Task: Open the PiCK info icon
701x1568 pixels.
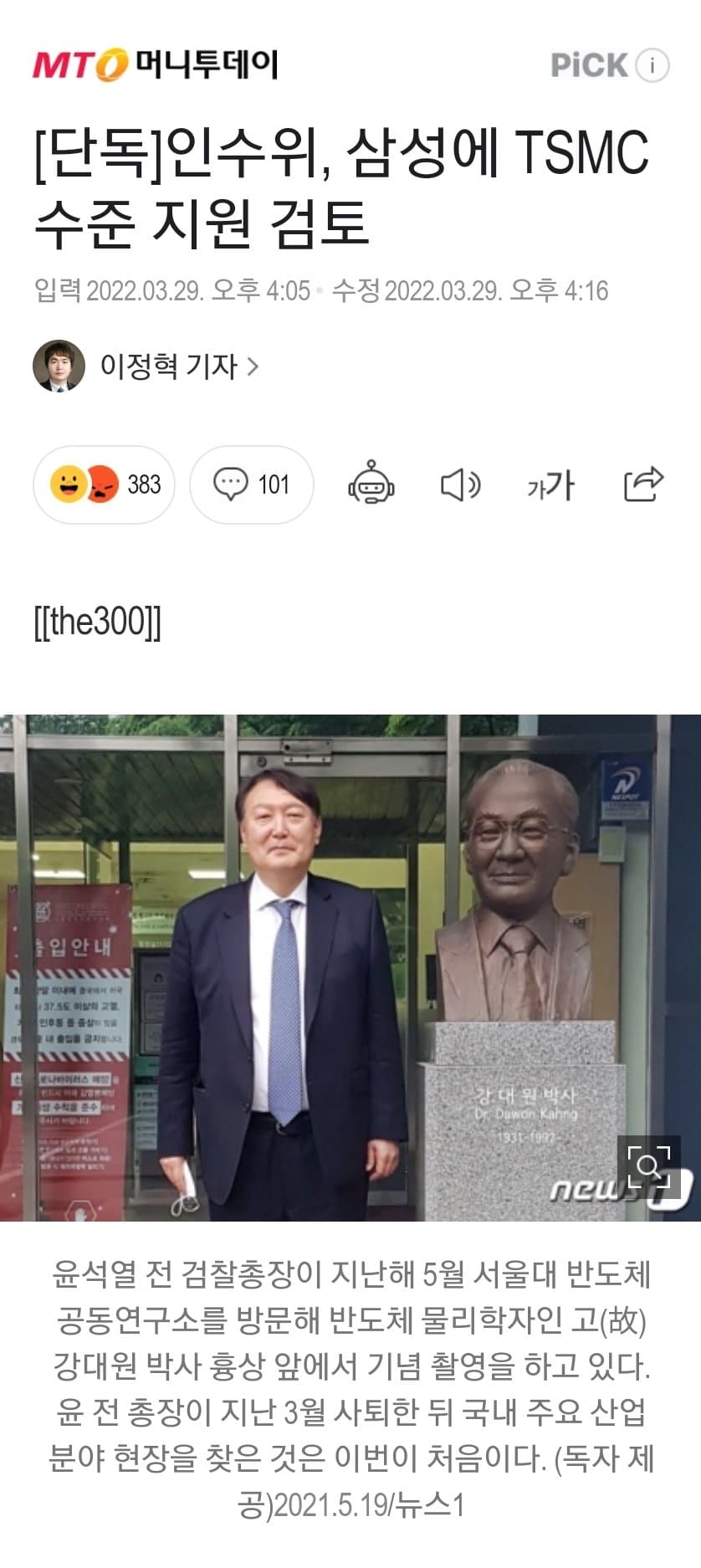Action: pos(652,65)
